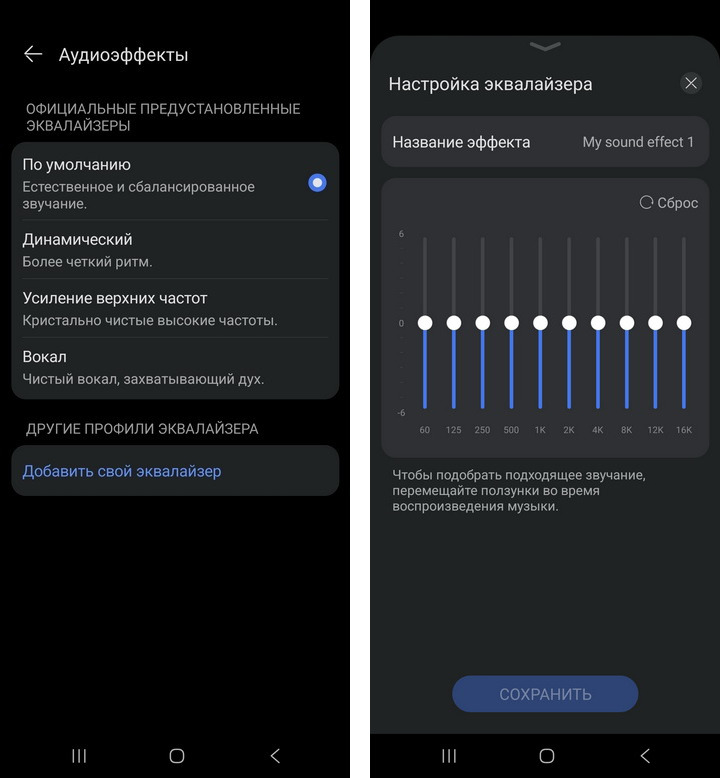
Task: Tap the 4K band slider
Action: click(x=598, y=322)
